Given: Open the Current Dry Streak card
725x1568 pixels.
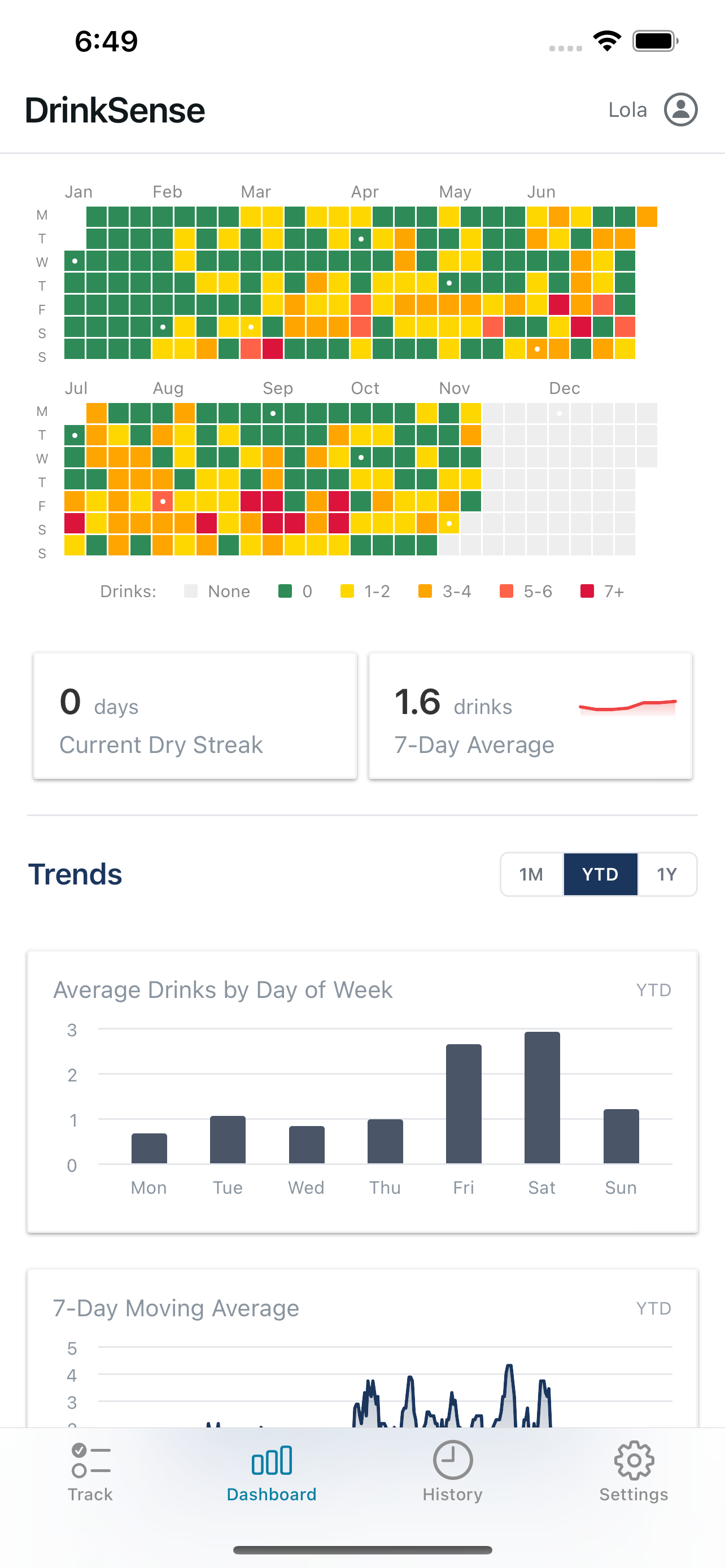Looking at the screenshot, I should pyautogui.click(x=195, y=716).
